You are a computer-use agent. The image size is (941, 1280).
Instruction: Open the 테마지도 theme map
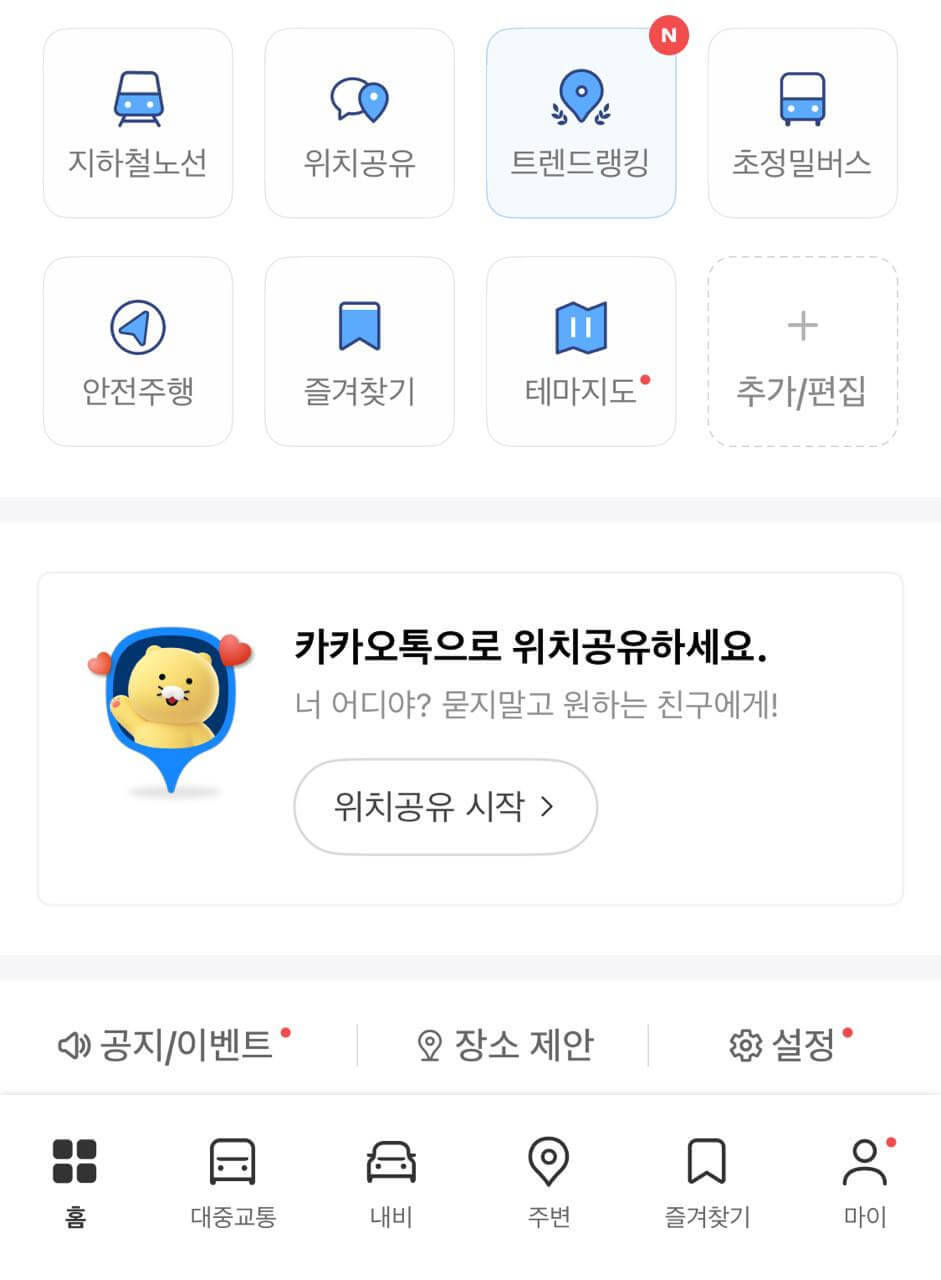click(x=581, y=350)
